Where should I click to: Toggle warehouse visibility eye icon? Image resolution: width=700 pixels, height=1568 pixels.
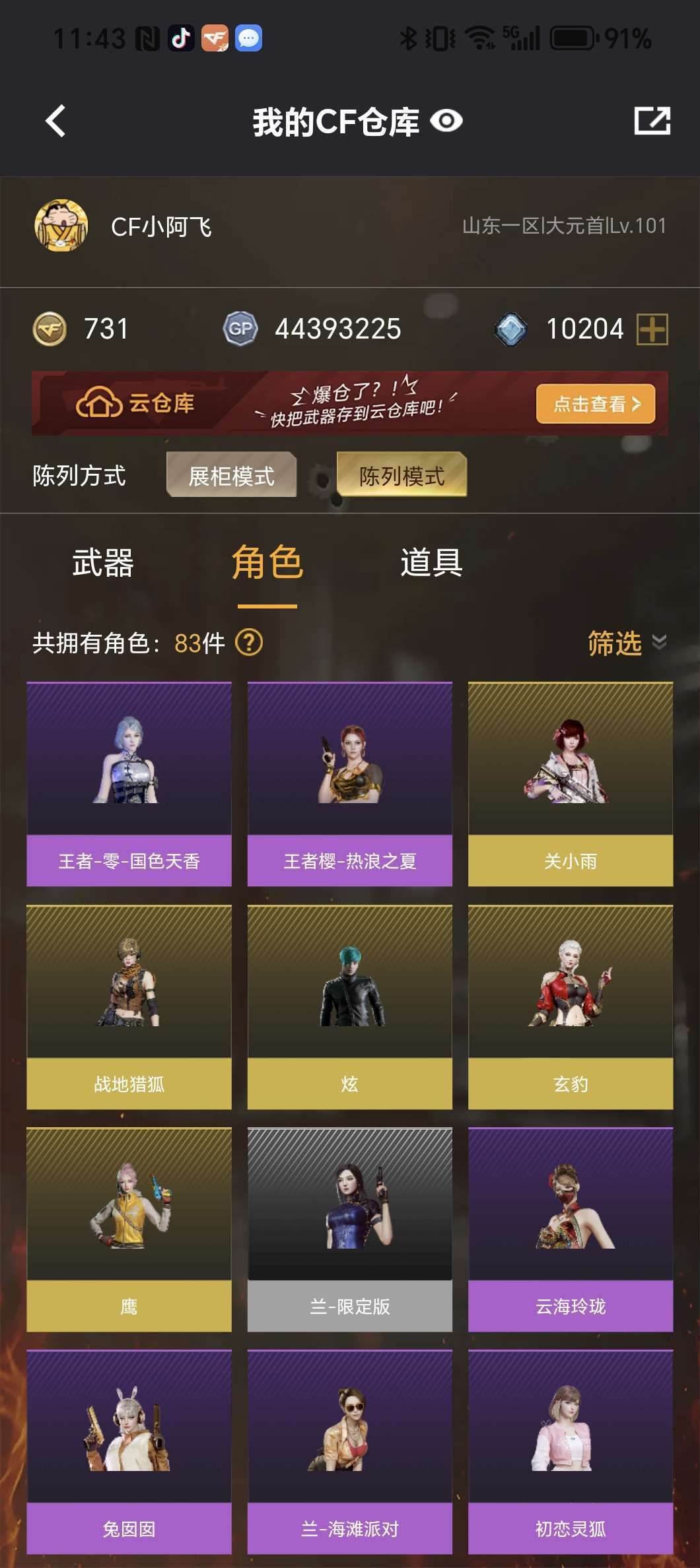pos(446,121)
